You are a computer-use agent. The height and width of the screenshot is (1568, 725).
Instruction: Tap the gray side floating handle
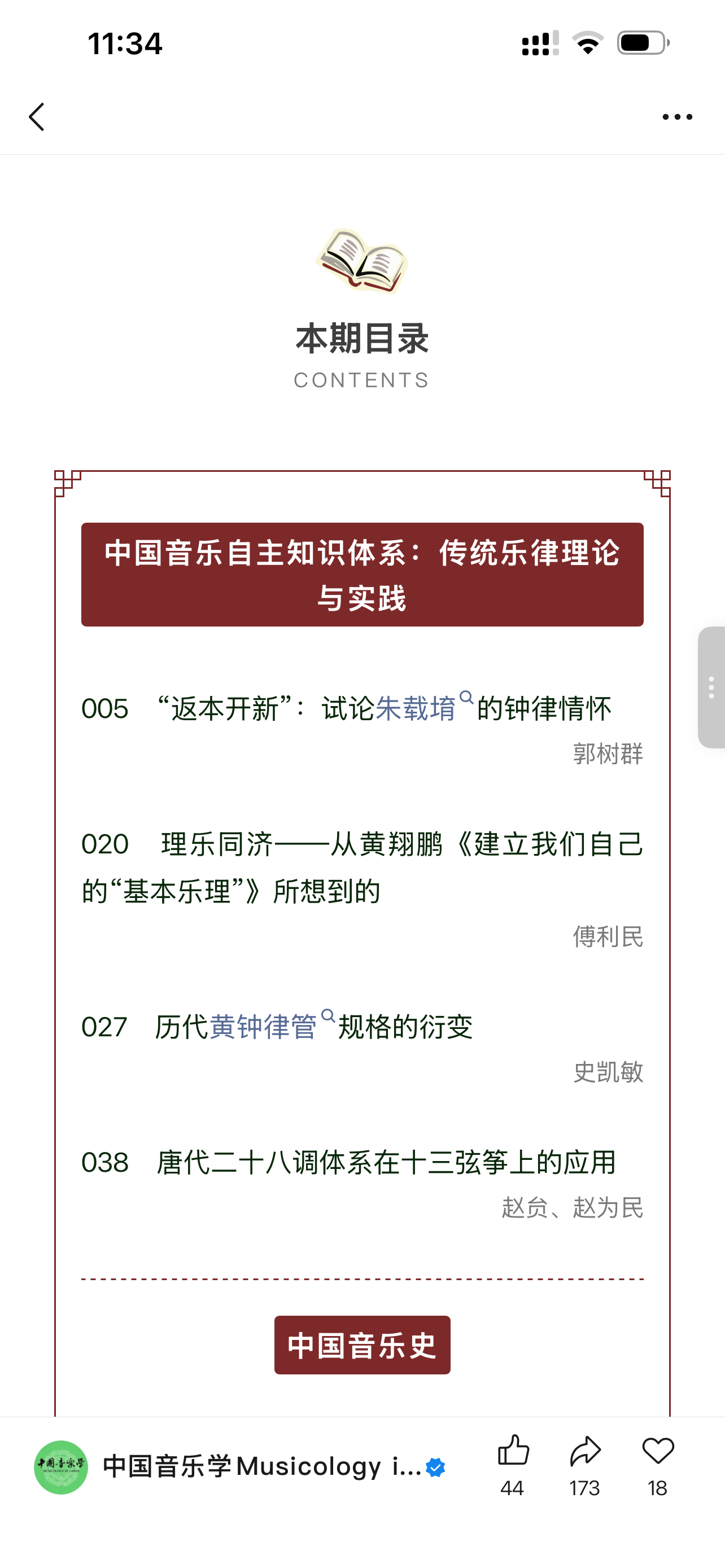(x=711, y=687)
